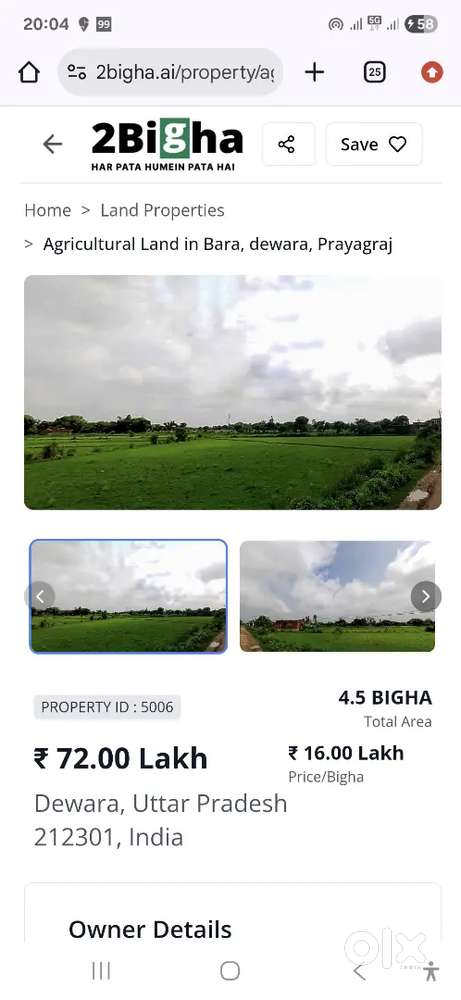Screen dimensions: 461x1000
Task: Select the first gallery thumbnail
Action: pyautogui.click(x=129, y=596)
